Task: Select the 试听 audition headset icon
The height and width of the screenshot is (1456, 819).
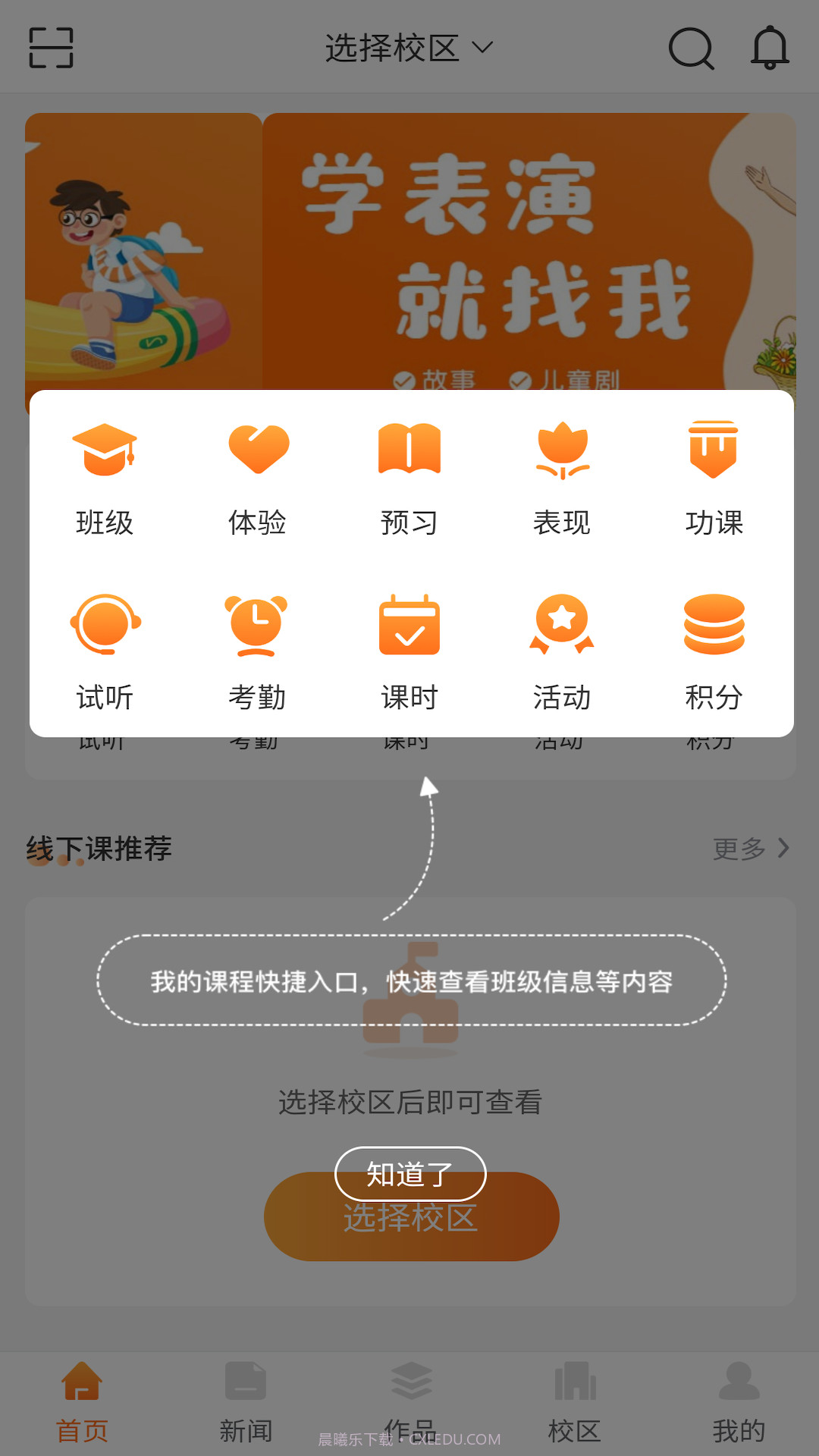Action: click(105, 651)
